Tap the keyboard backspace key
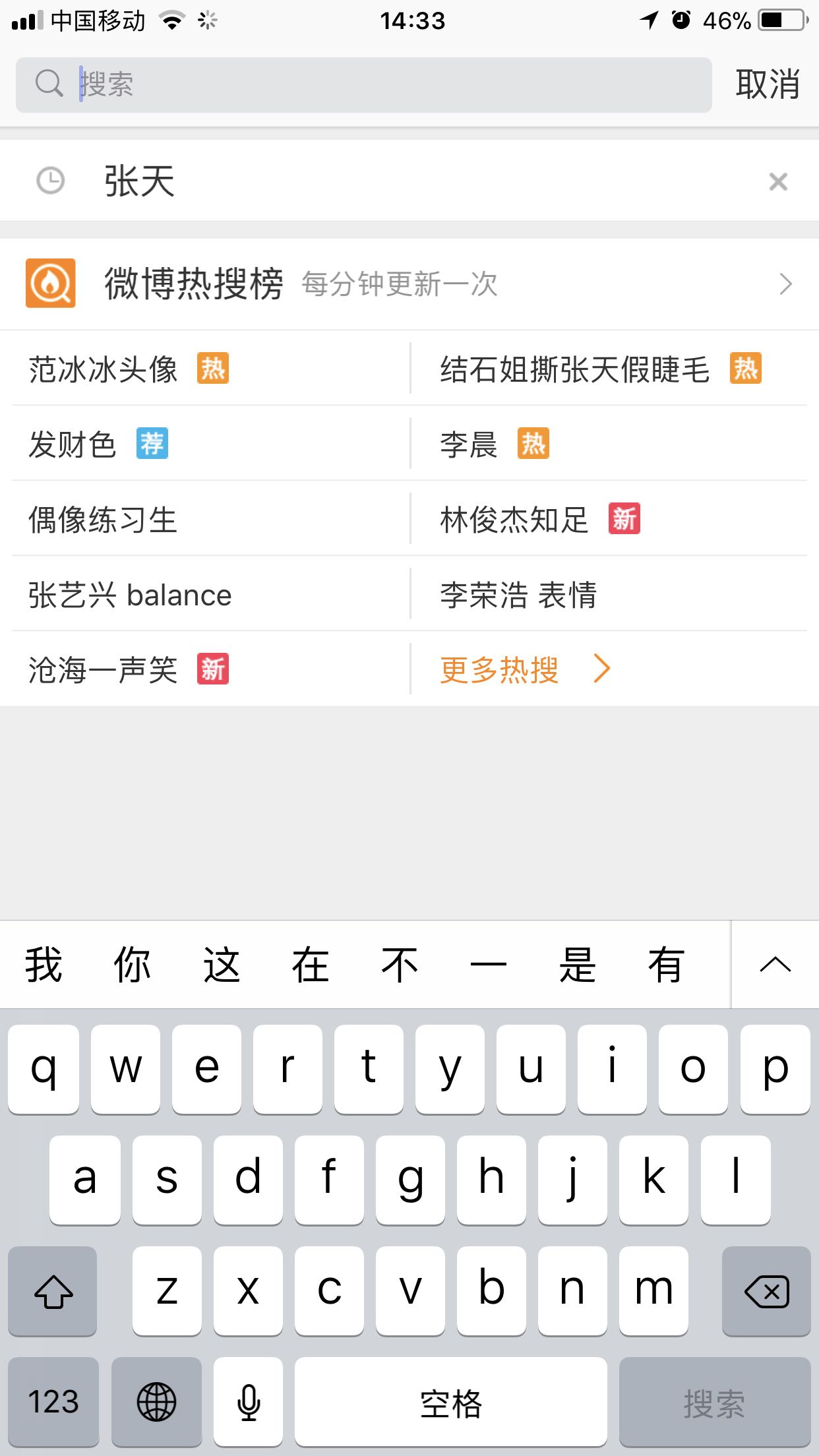 pyautogui.click(x=766, y=1291)
